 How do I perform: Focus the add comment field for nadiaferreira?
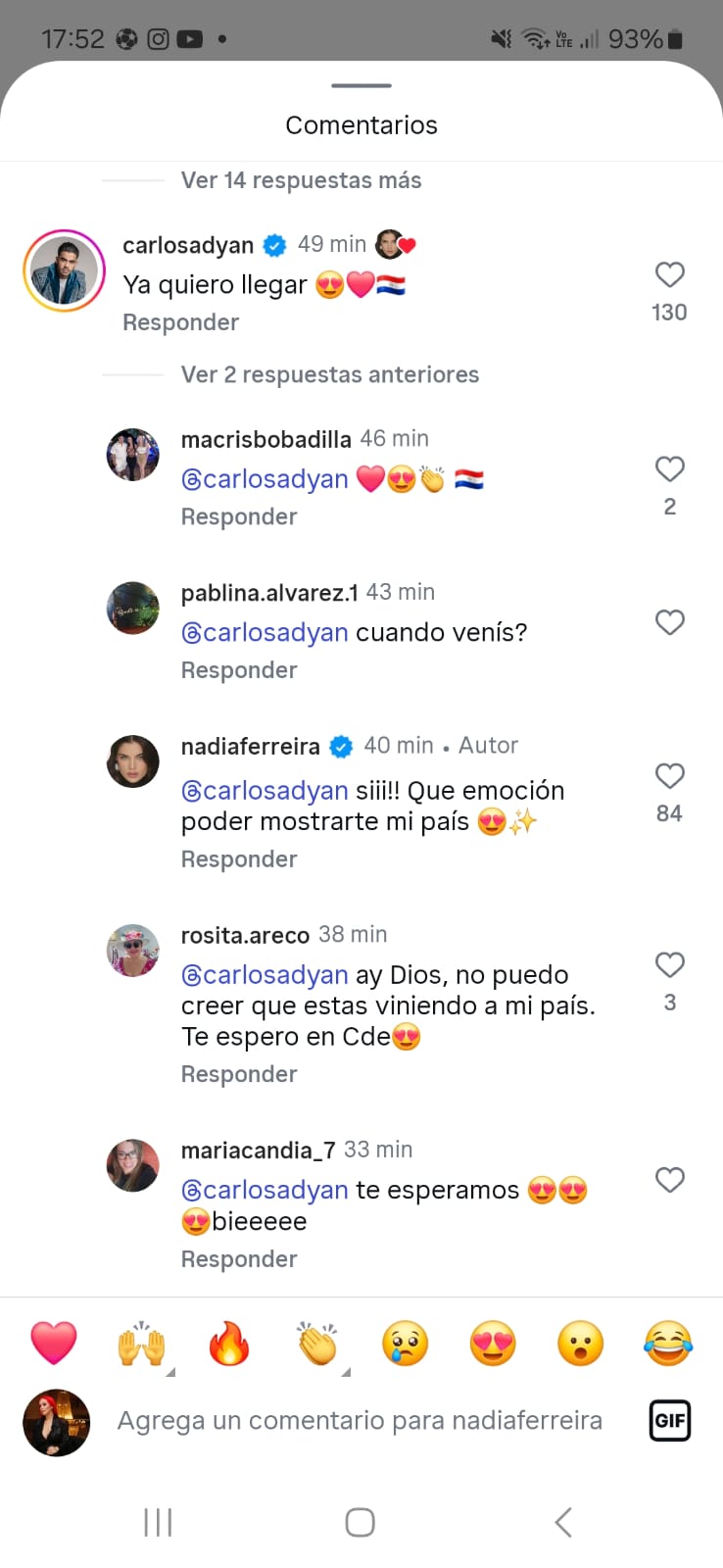[360, 1420]
